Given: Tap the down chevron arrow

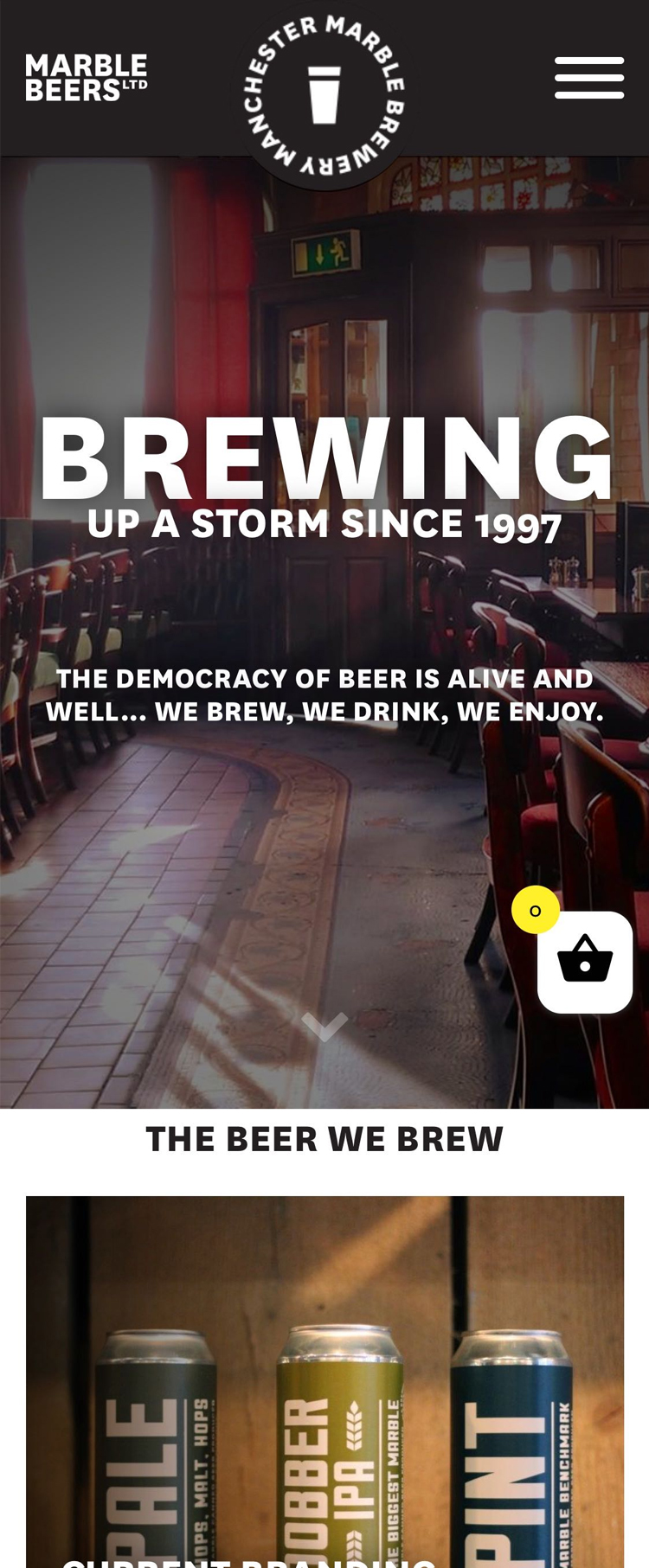Looking at the screenshot, I should click(x=324, y=1026).
